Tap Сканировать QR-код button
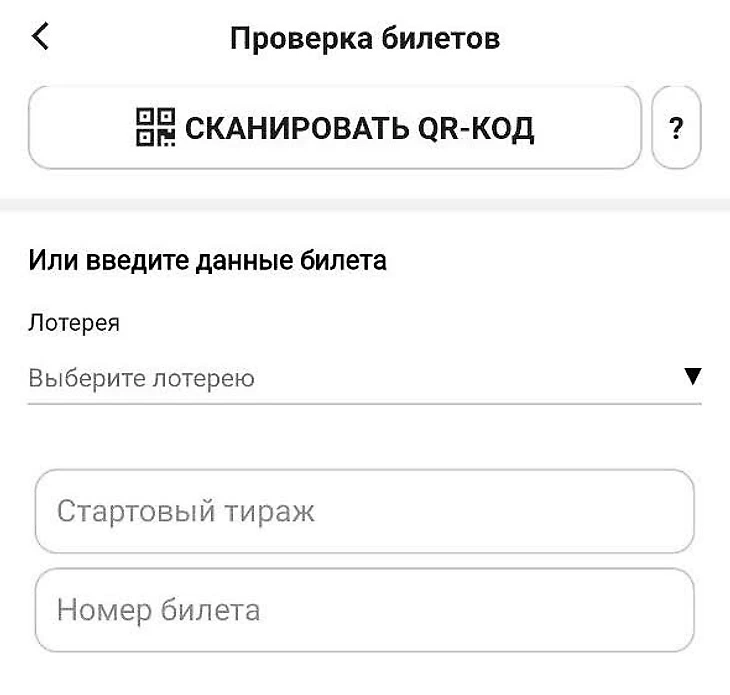This screenshot has height=695, width=730. point(334,127)
